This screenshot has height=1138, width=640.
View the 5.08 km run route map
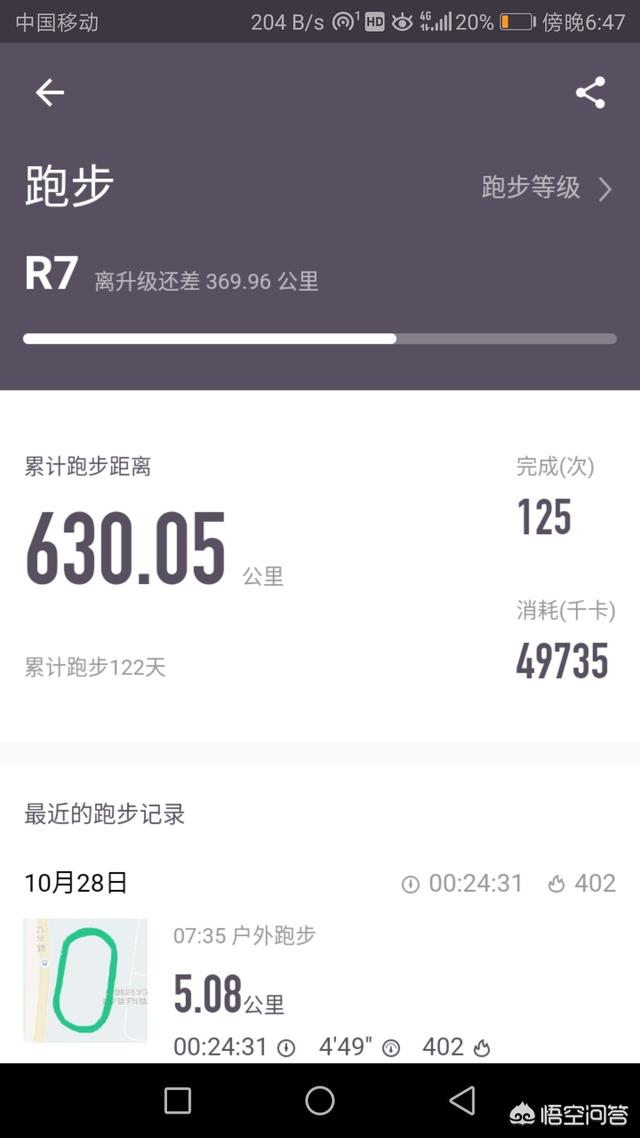click(x=85, y=980)
